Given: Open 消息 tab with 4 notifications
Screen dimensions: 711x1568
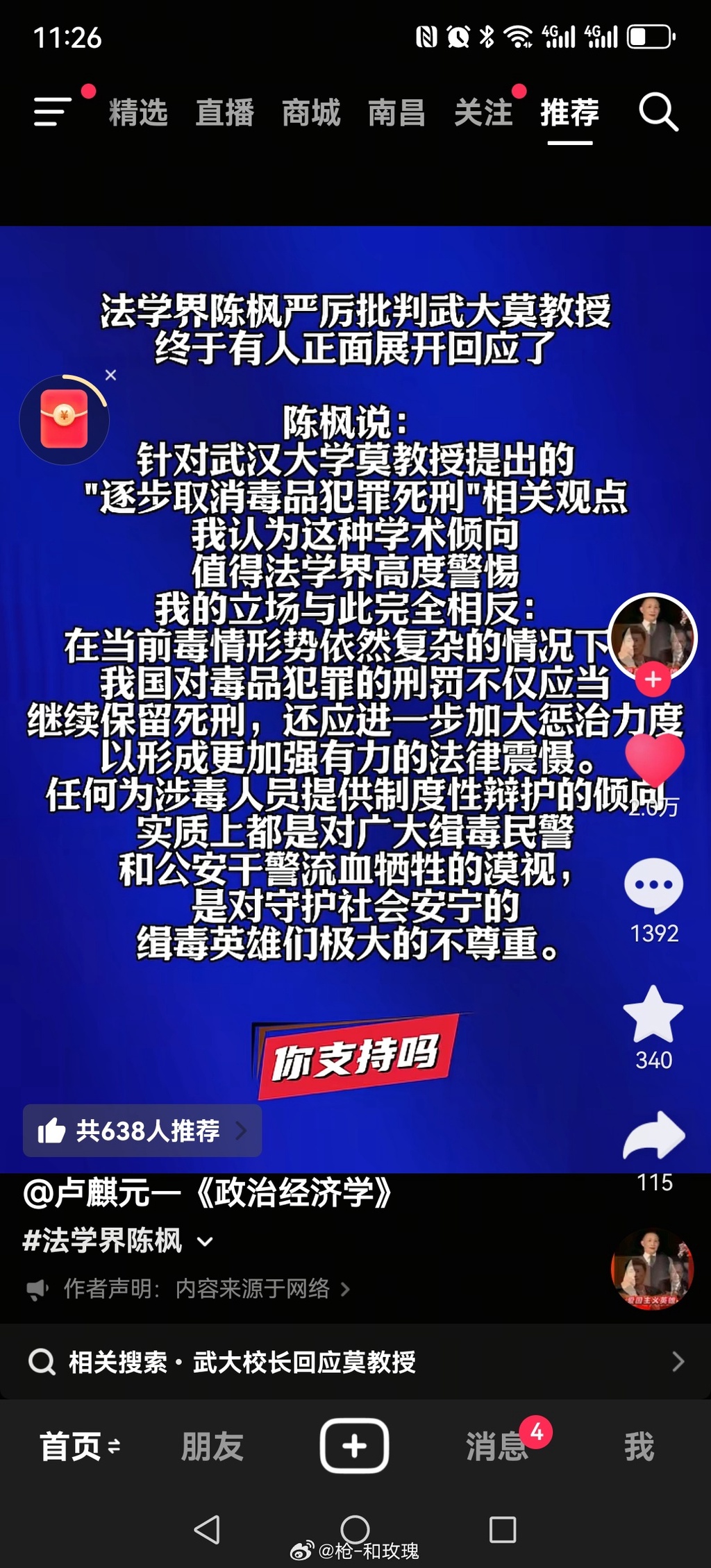Looking at the screenshot, I should tap(497, 1447).
